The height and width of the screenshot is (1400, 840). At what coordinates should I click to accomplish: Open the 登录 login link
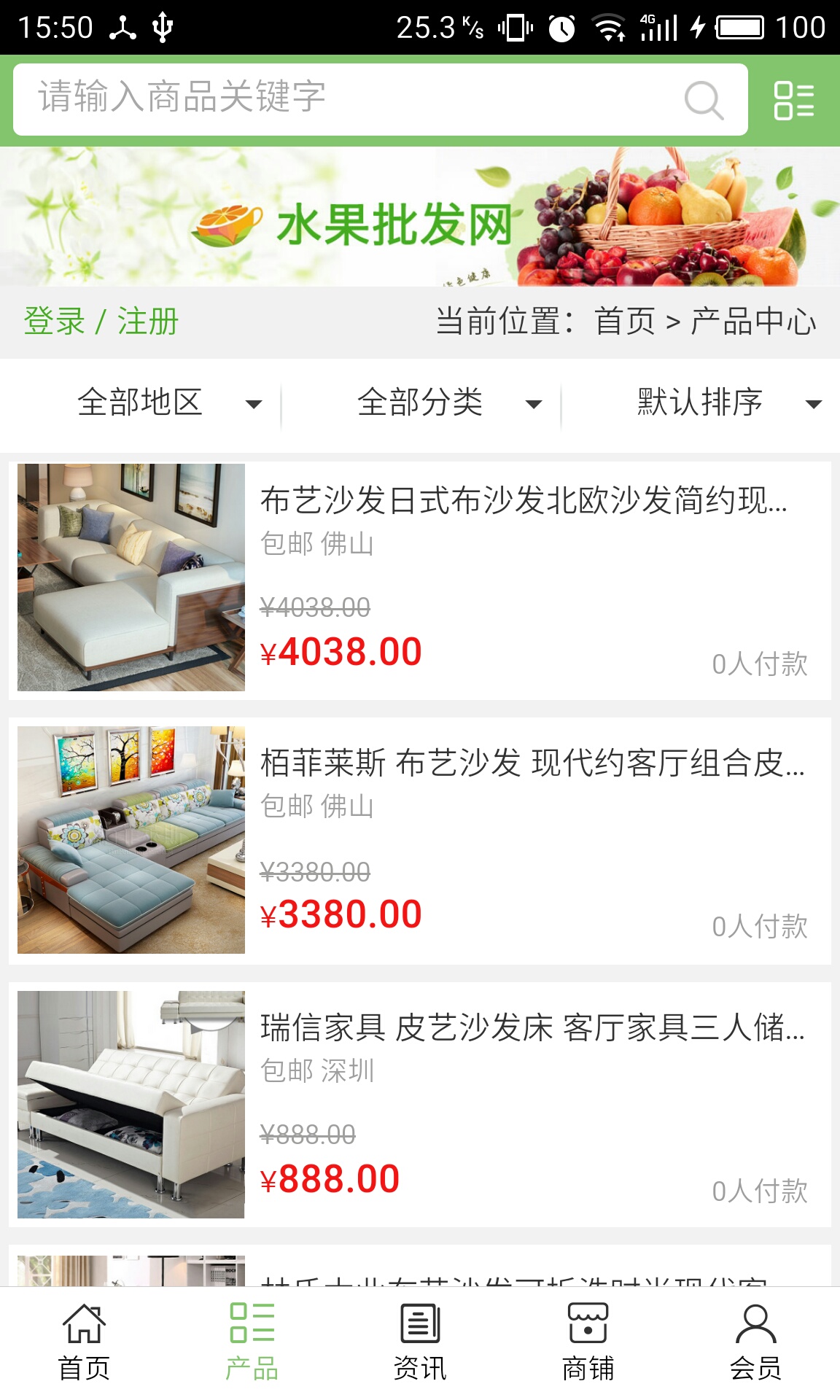click(x=55, y=322)
